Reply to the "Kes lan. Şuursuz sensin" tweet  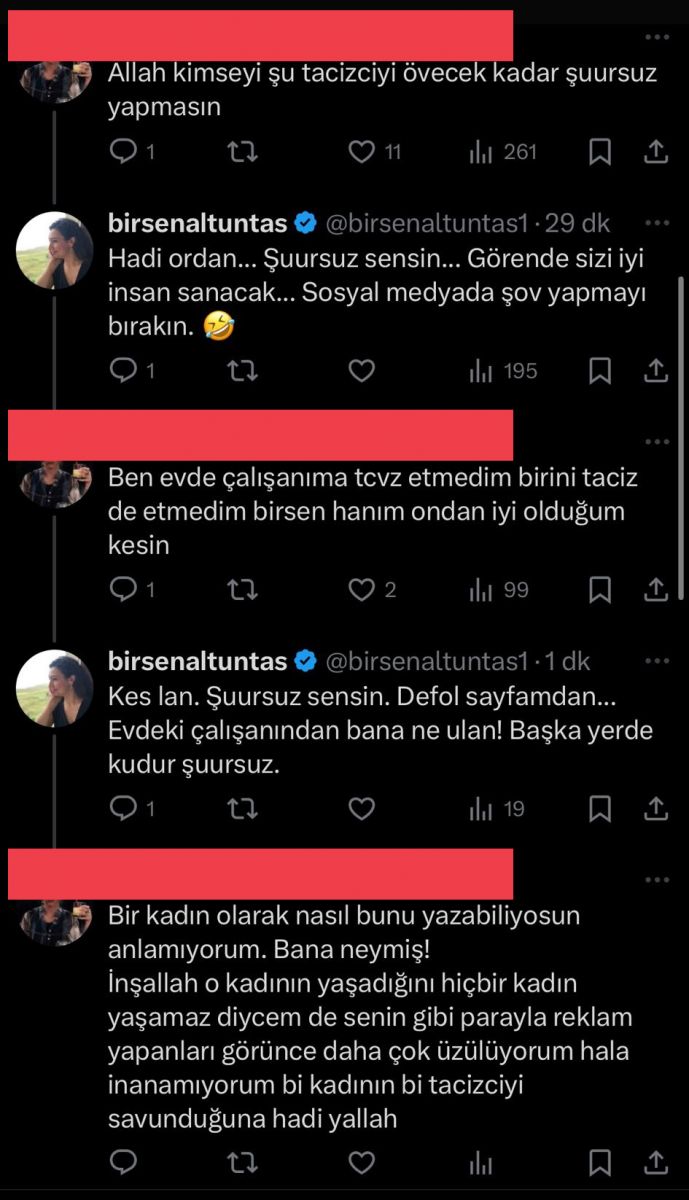click(123, 808)
